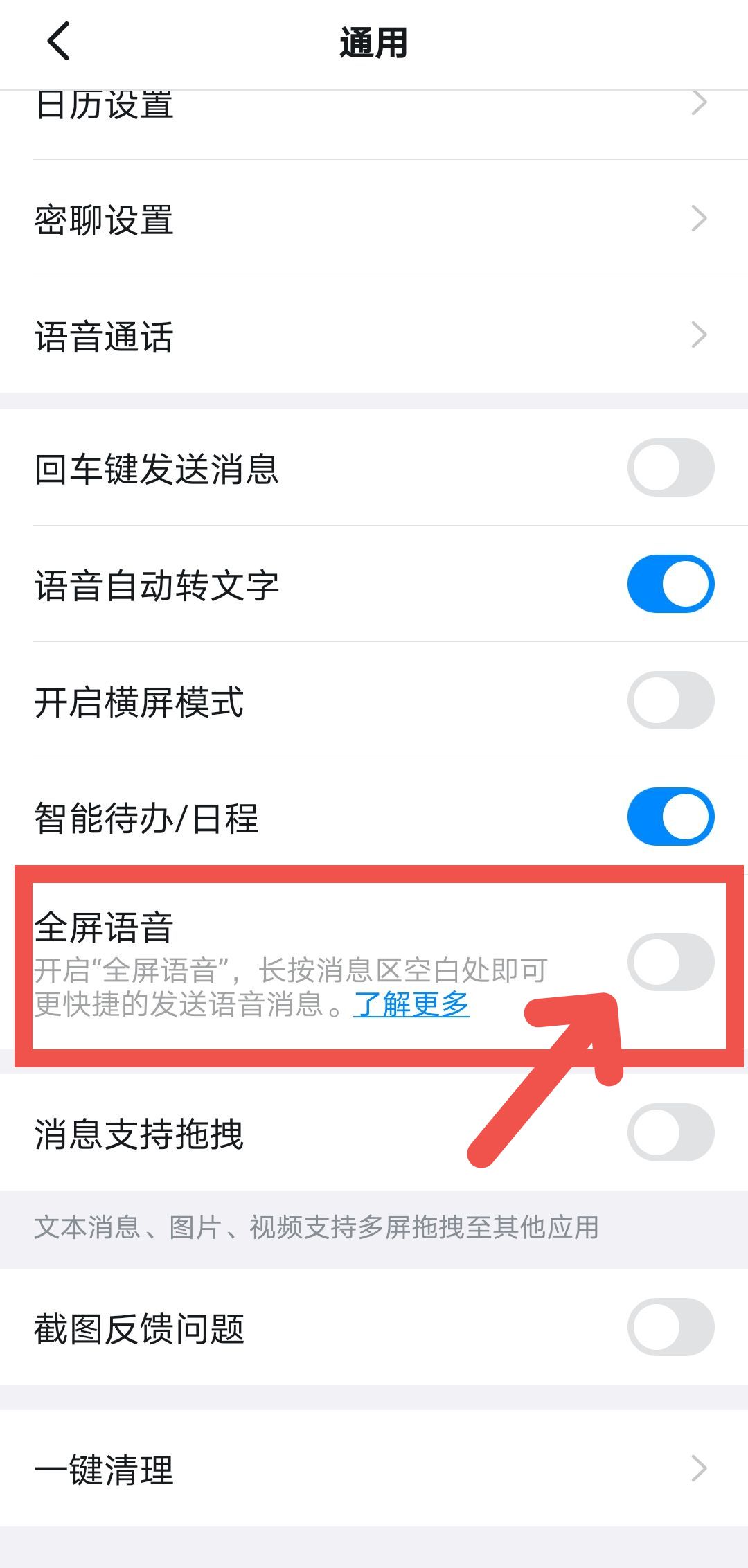Viewport: 748px width, 1568px height.
Task: Open 一键清理 row
Action: click(374, 1468)
